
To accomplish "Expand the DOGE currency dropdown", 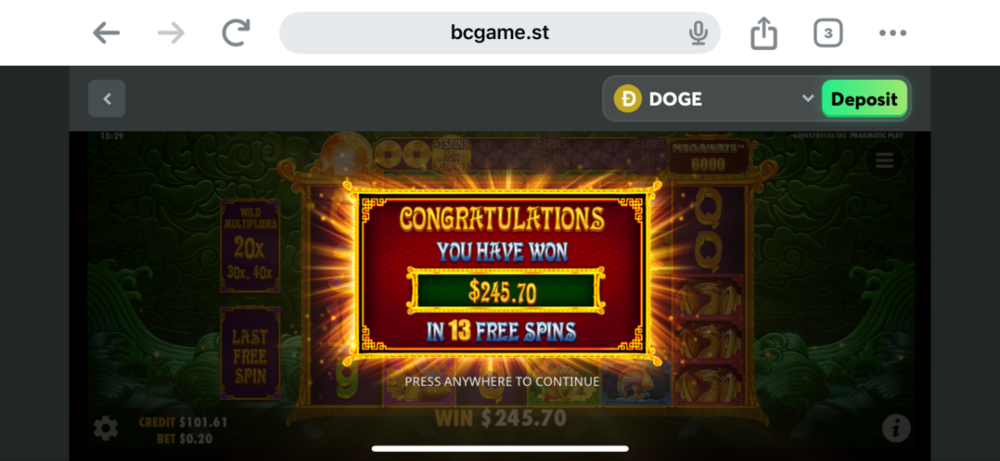I will tap(712, 99).
